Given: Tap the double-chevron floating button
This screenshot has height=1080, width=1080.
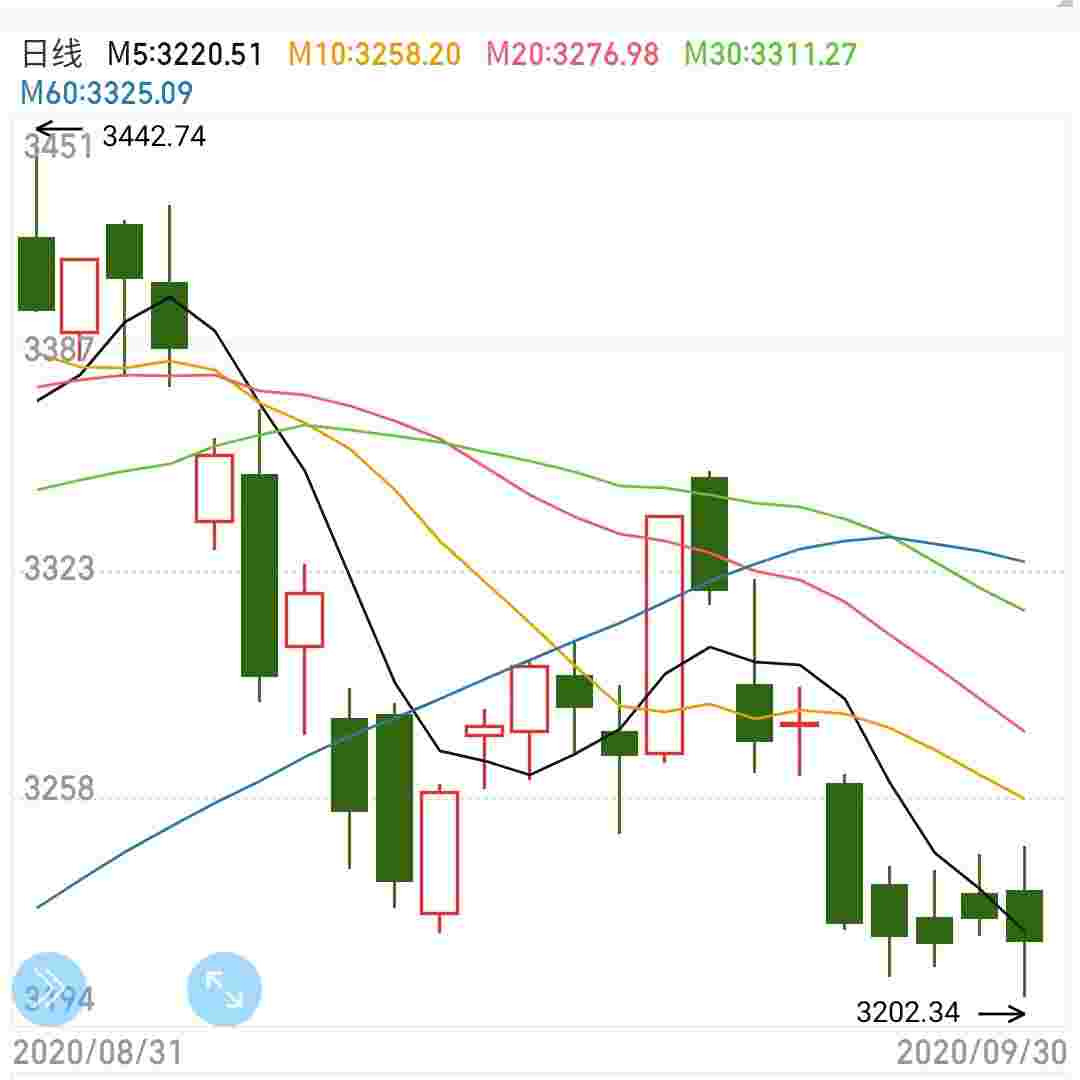Looking at the screenshot, I should pos(49,989).
